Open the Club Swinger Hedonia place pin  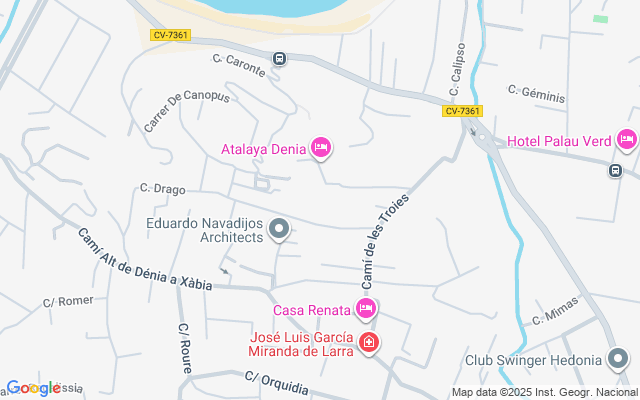tap(618, 359)
